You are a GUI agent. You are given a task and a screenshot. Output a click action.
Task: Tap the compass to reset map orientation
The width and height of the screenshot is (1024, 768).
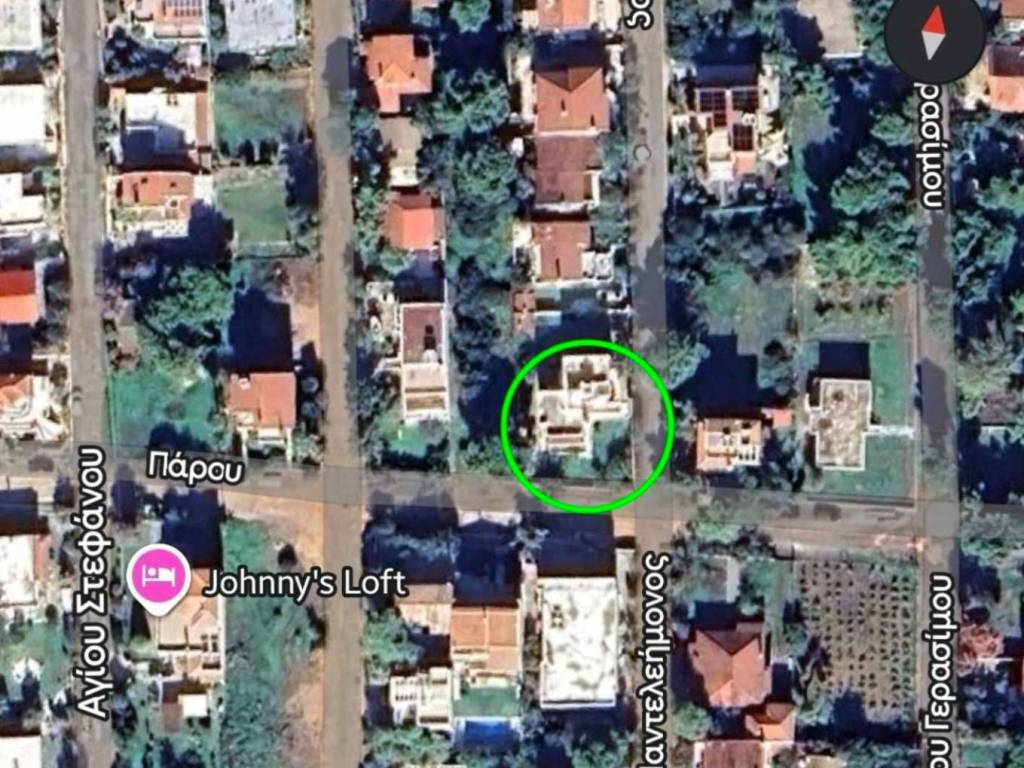(934, 34)
